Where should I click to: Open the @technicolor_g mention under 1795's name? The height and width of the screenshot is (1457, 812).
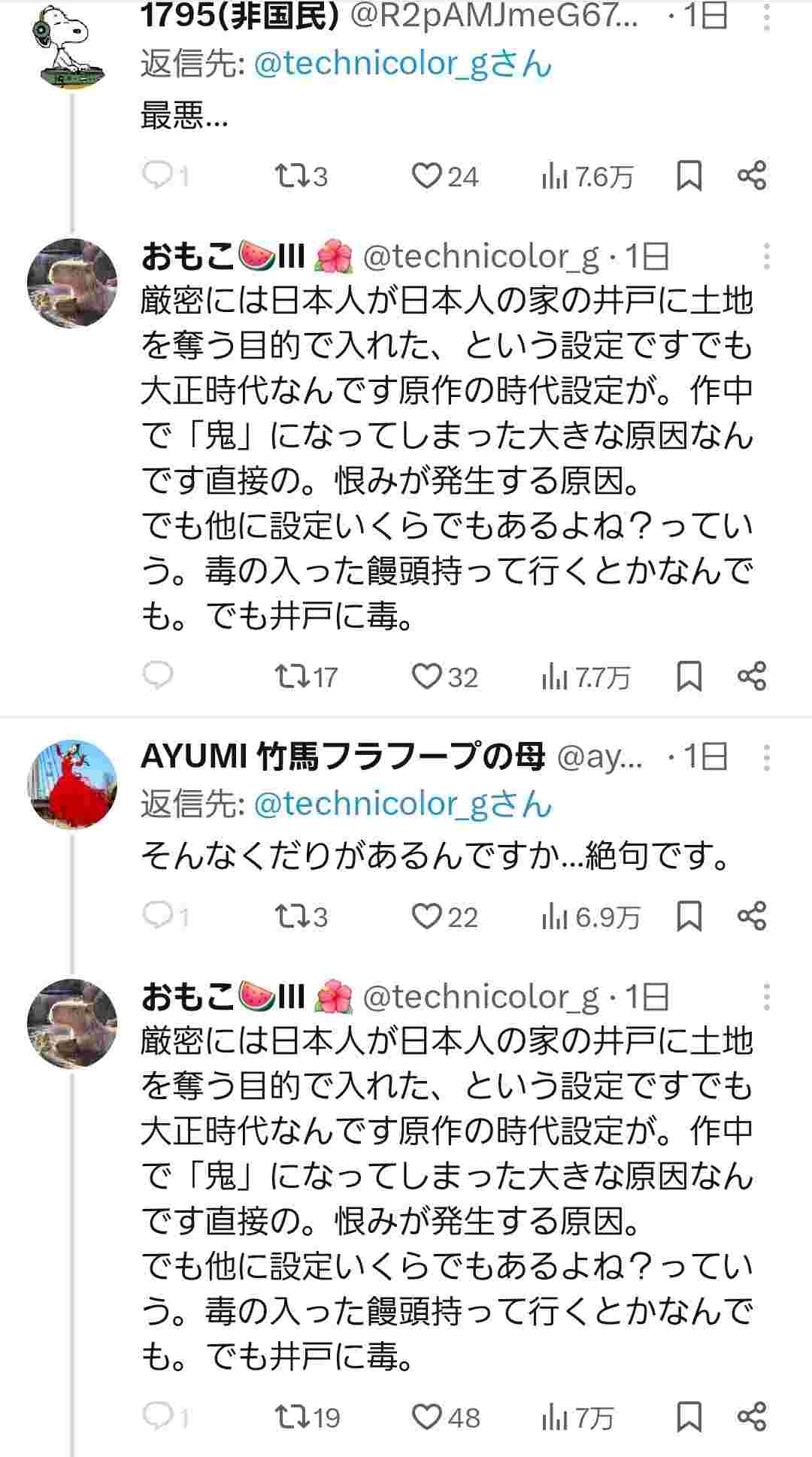(x=402, y=64)
